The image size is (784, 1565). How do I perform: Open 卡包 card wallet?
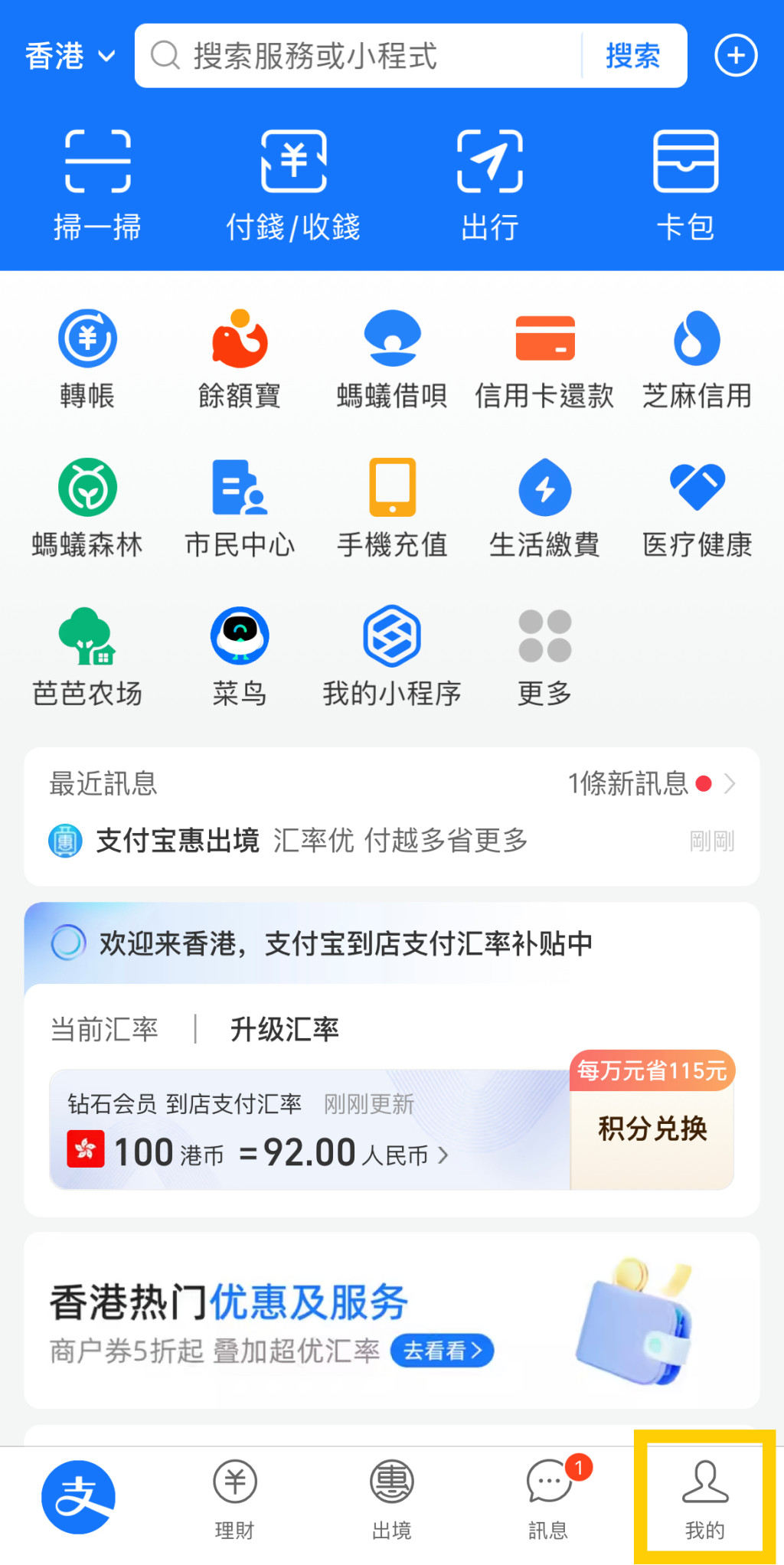point(685,185)
